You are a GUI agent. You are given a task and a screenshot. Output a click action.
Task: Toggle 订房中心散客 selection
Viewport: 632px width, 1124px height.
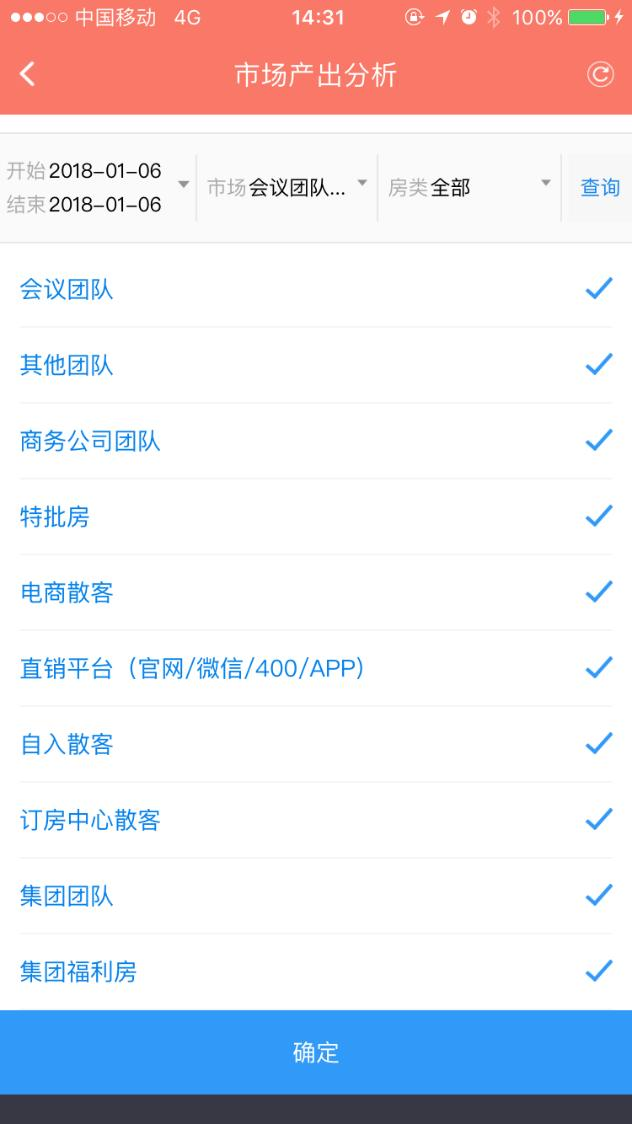click(316, 820)
